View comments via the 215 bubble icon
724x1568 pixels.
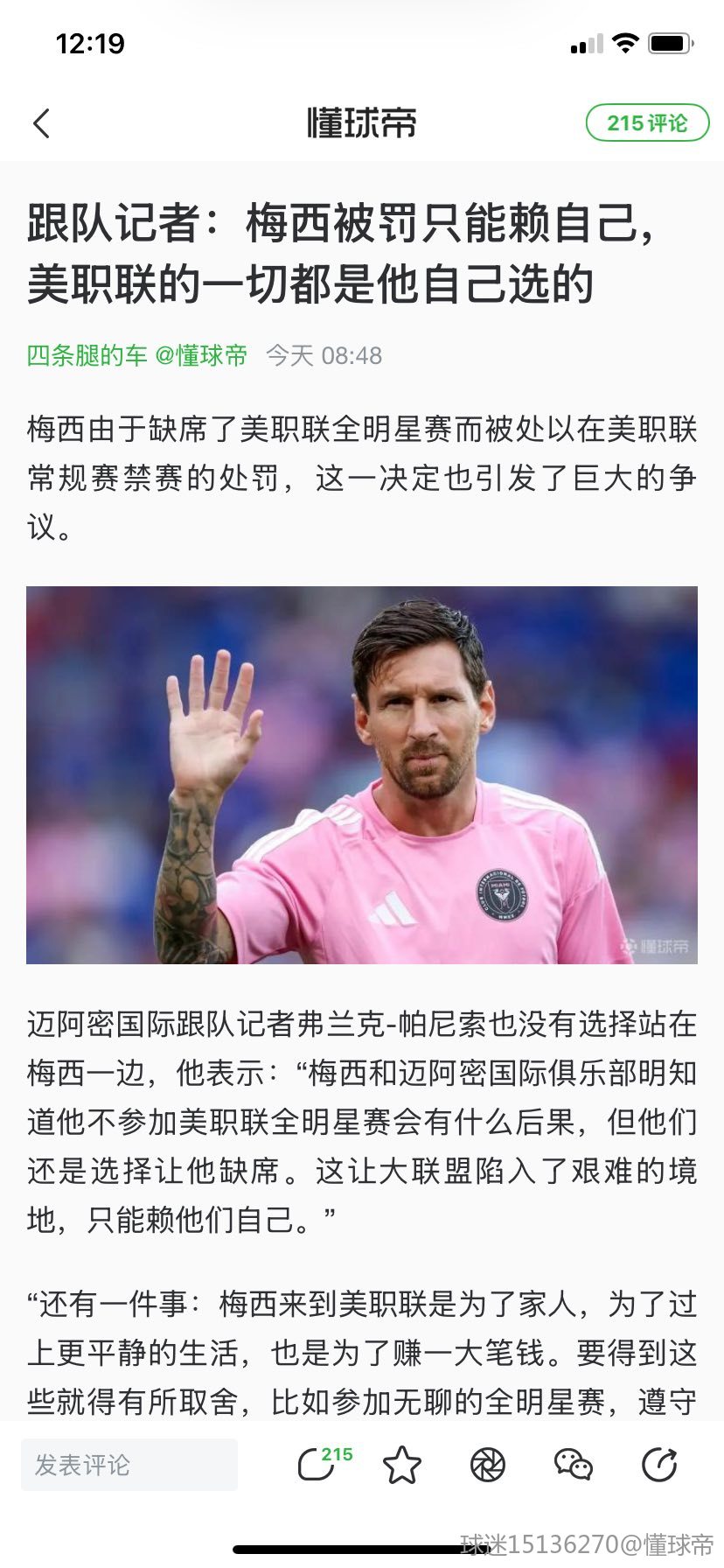(318, 1464)
